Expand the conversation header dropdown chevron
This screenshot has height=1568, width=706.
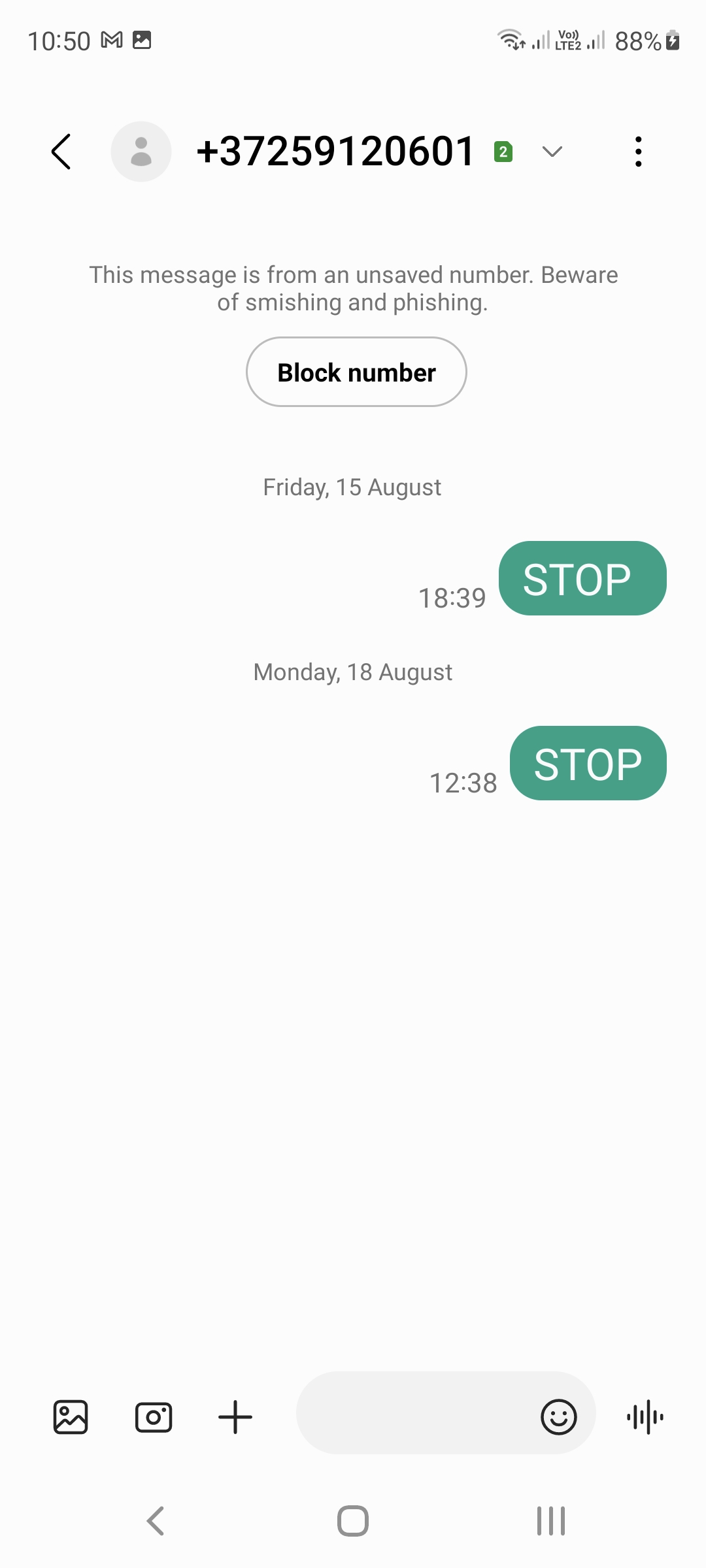(x=552, y=152)
